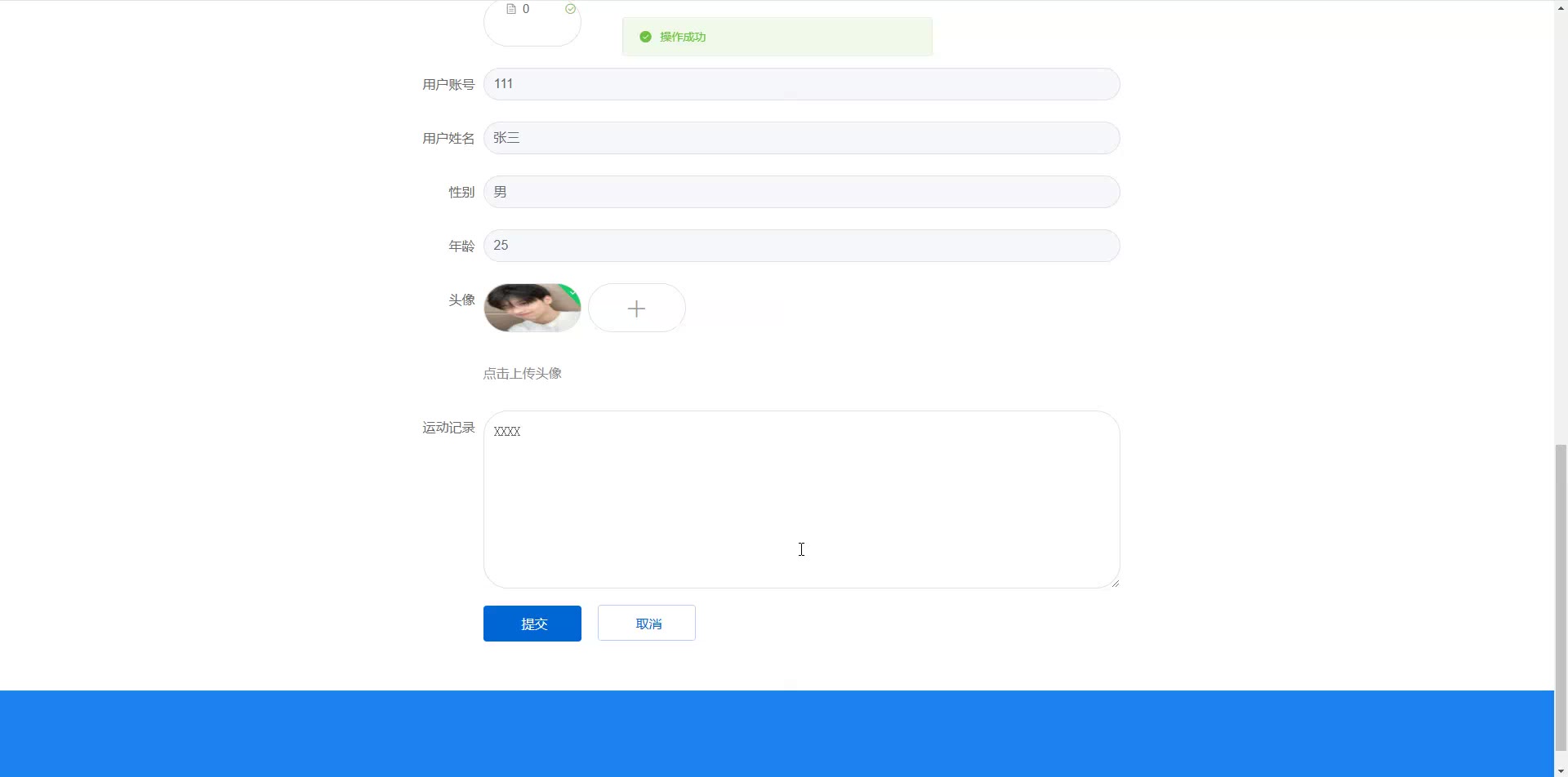Submit the form with 提交
Screen dimensions: 1568x777
(532, 624)
